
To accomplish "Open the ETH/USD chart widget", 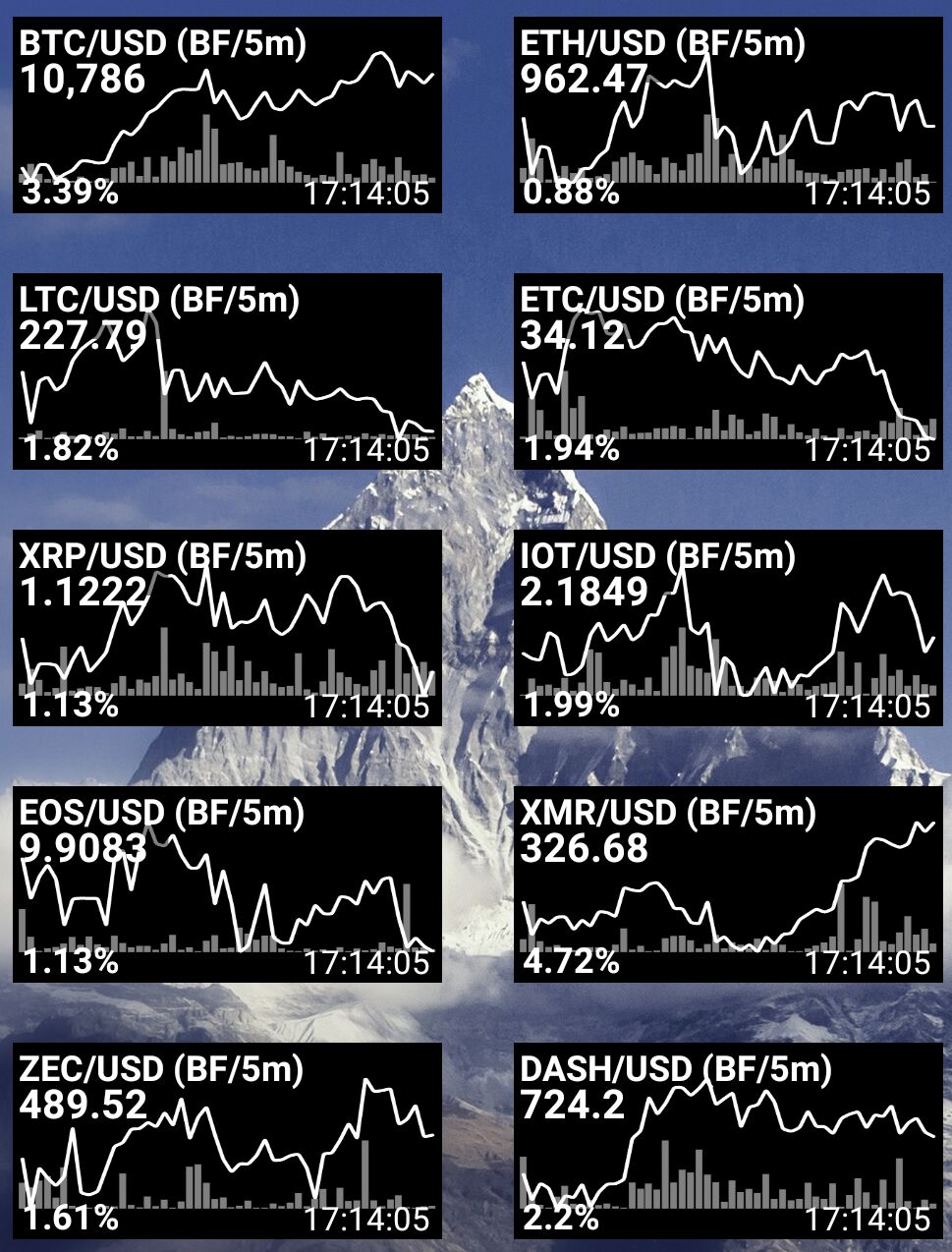I will (x=727, y=115).
